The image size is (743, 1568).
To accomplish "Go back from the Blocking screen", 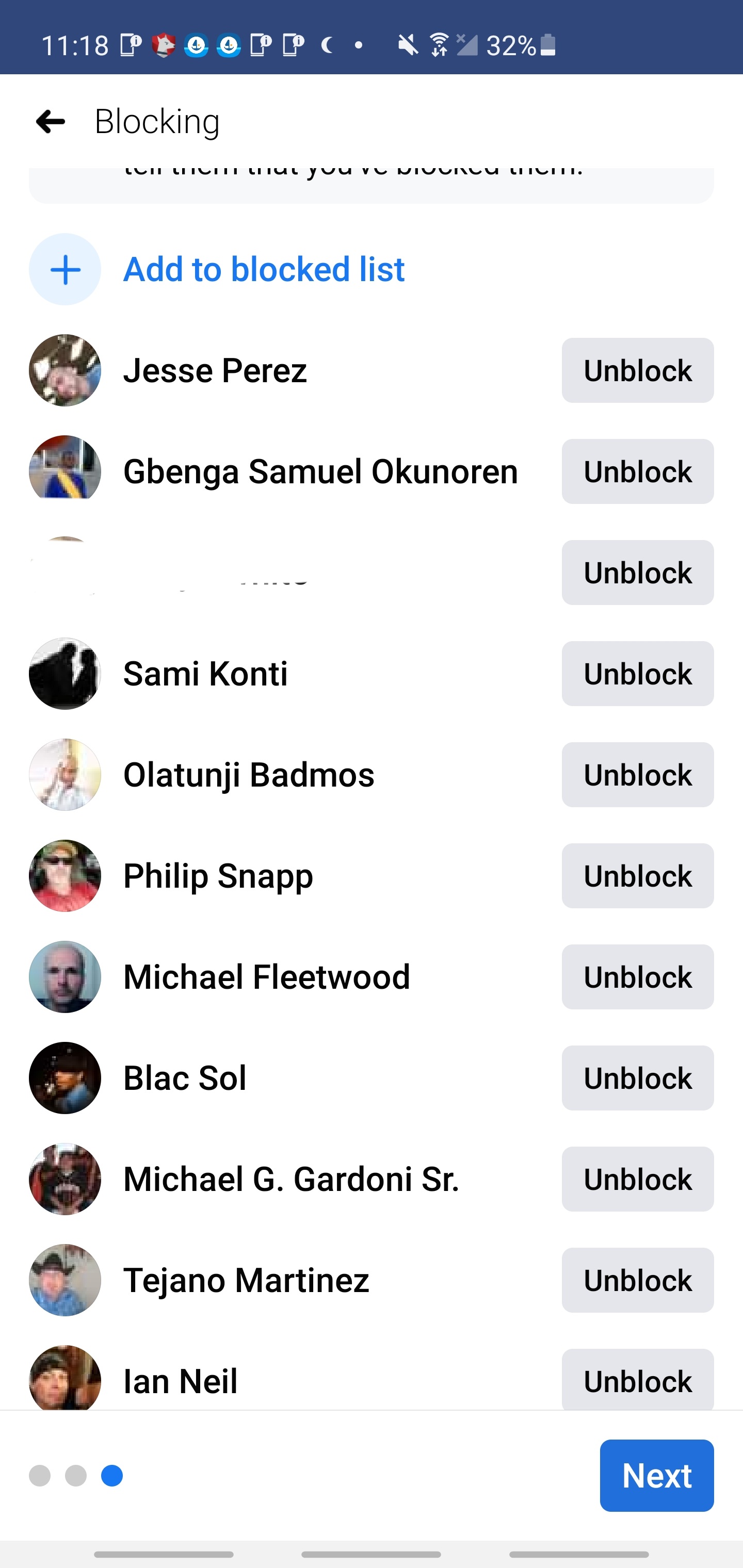I will pyautogui.click(x=51, y=122).
